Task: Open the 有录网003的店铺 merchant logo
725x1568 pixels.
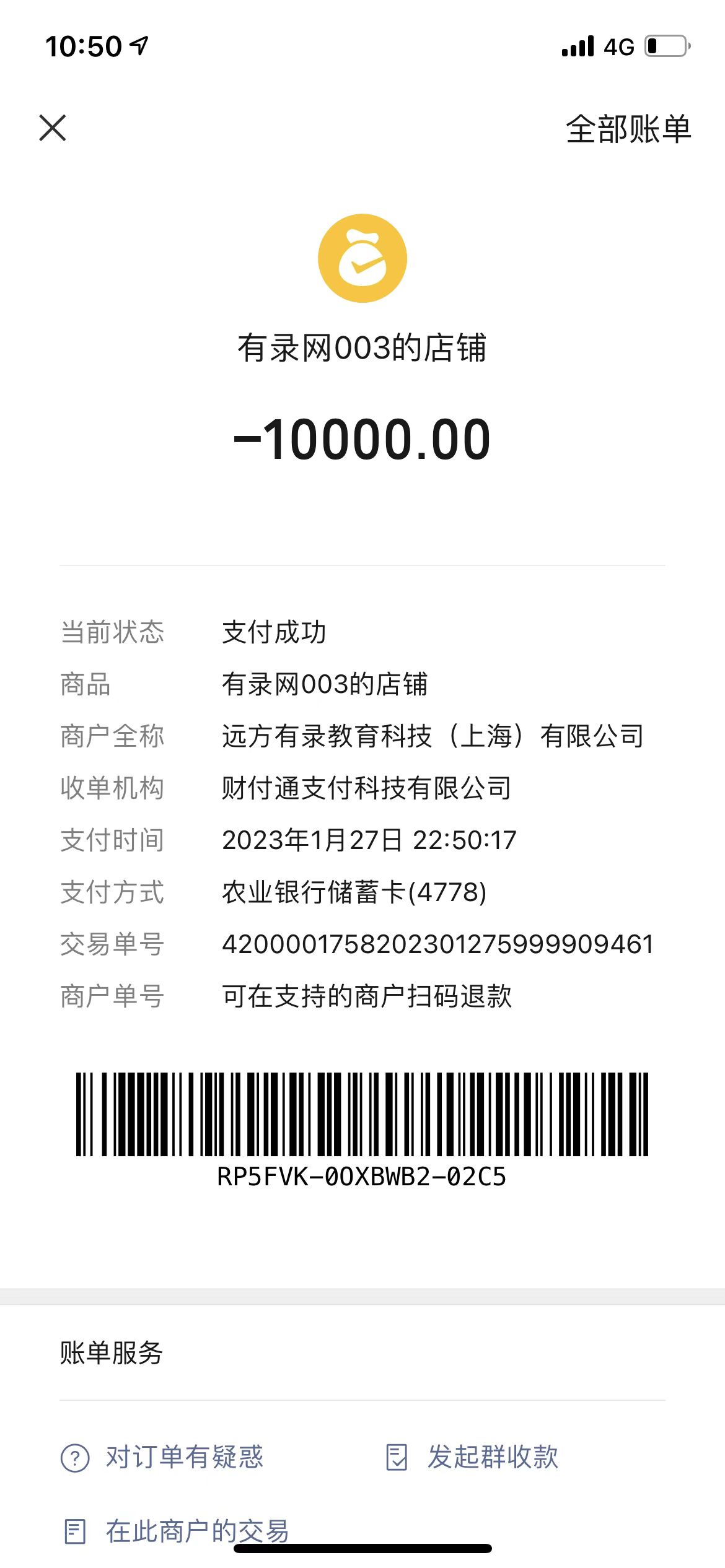Action: (x=362, y=258)
